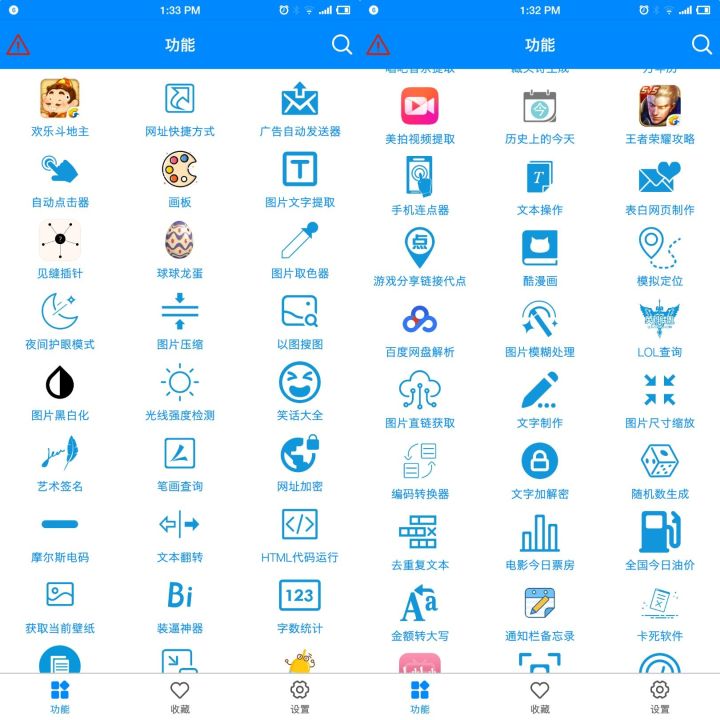Open the 笑话大全 jokes collection
Screen dimensions: 720x720
[300, 384]
